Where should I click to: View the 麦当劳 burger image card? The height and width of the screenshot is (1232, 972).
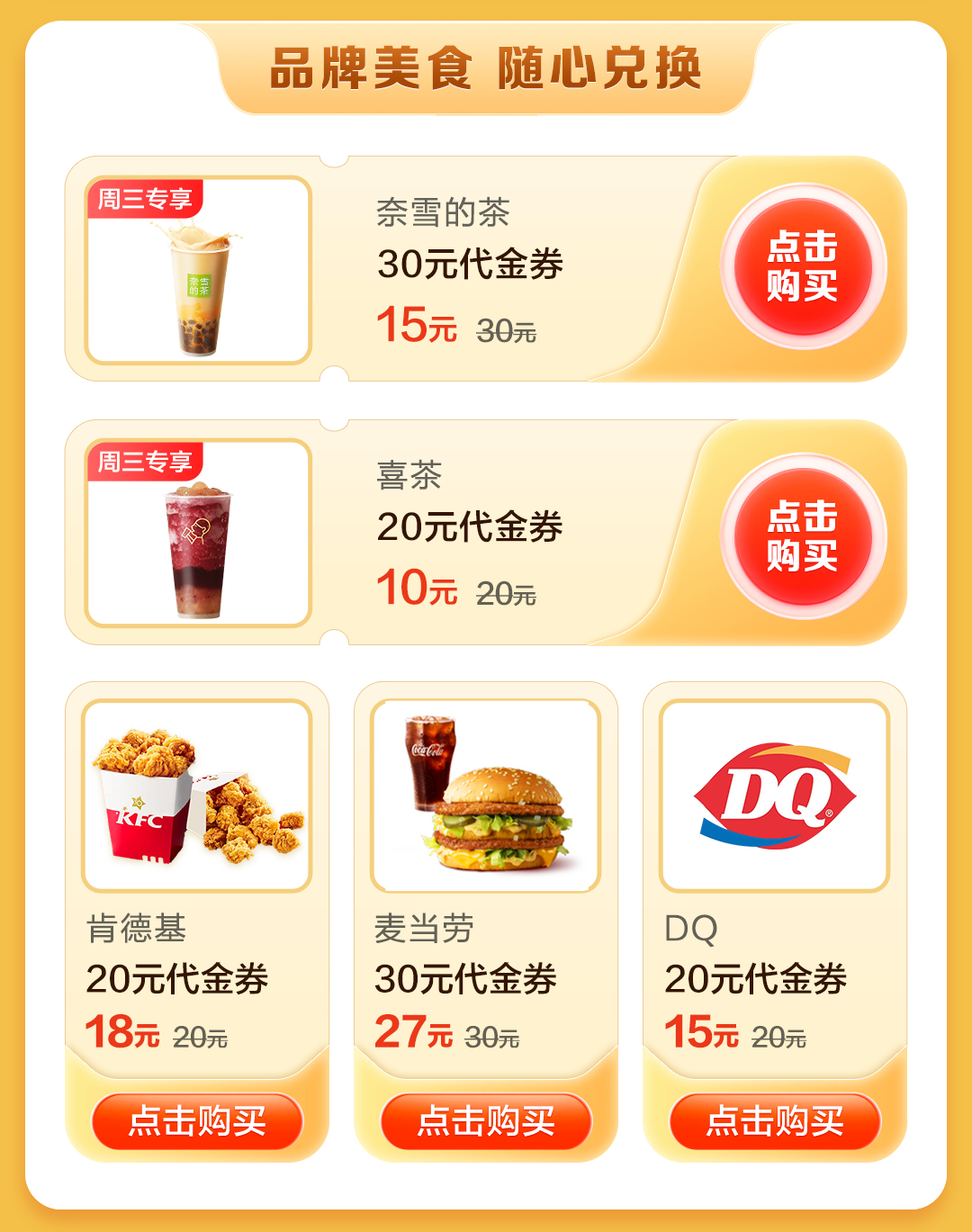click(x=486, y=796)
